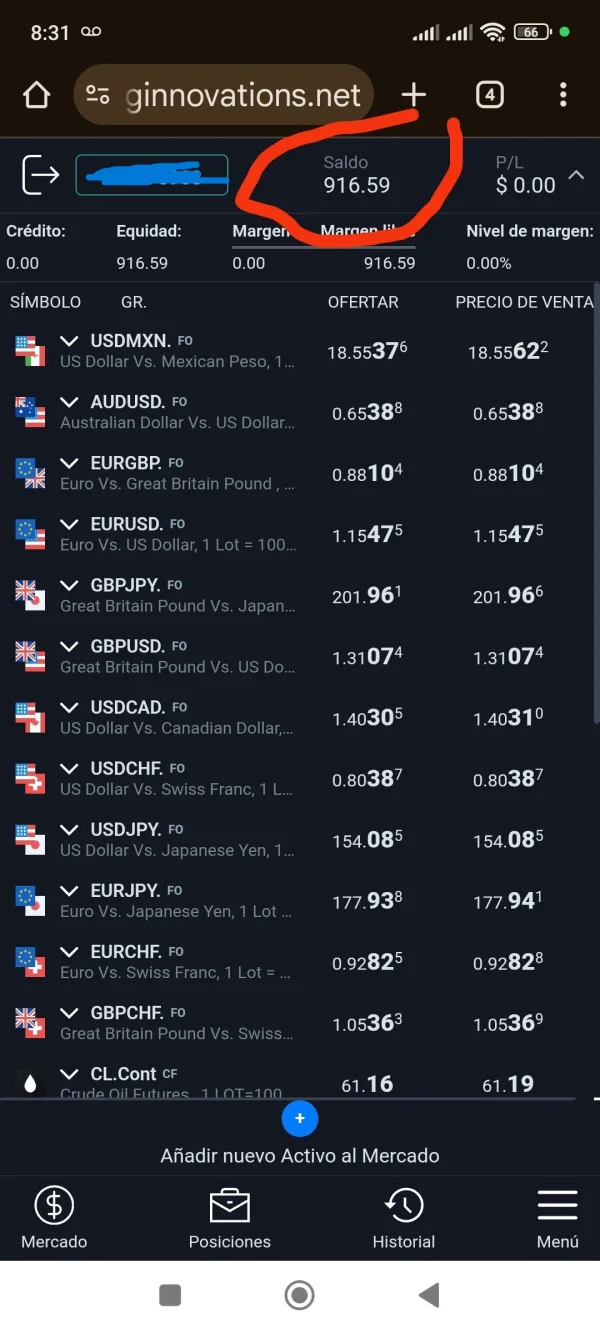Switch to the Historial tab
Image resolution: width=600 pixels, height=1333 pixels.
(x=404, y=1219)
